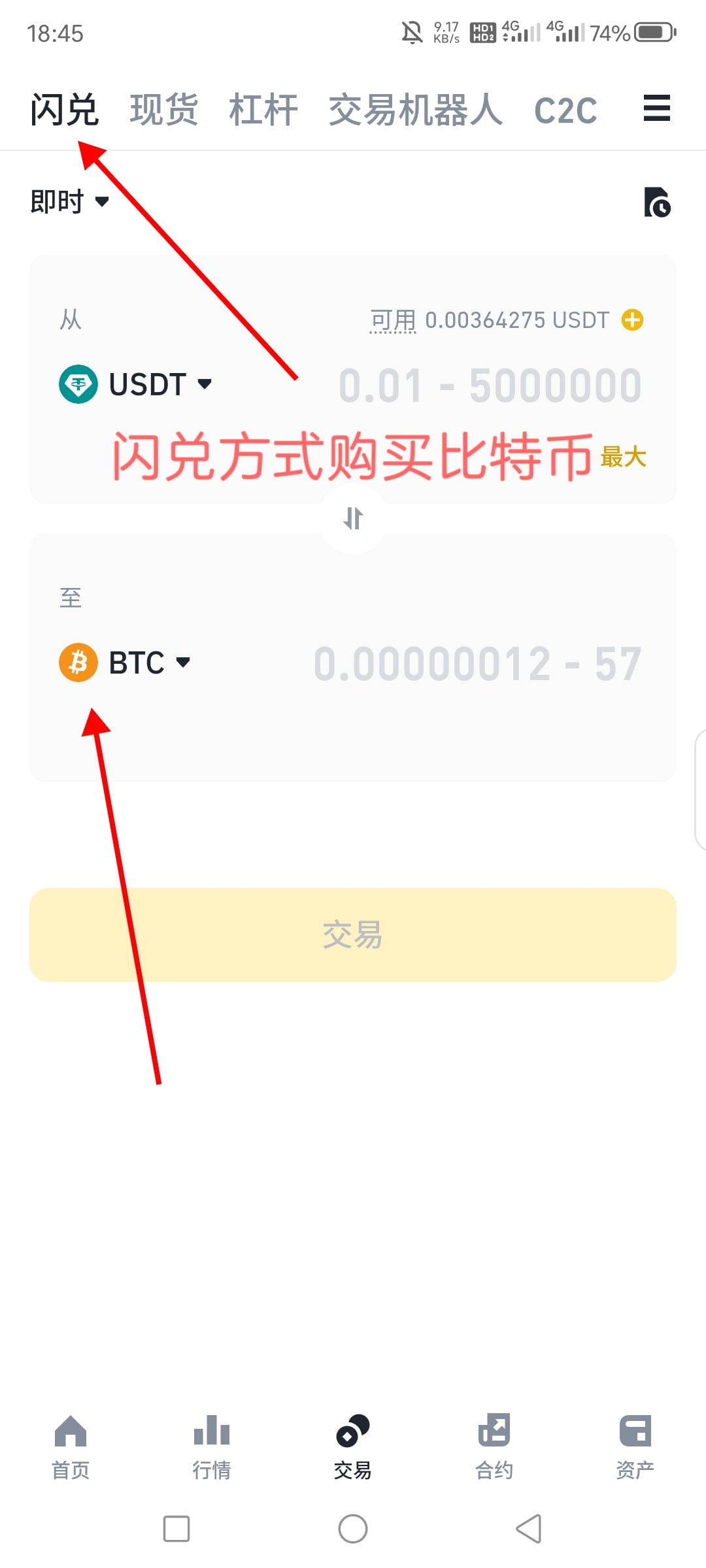Expand the 即时 order type dropdown
Image resolution: width=706 pixels, height=1568 pixels.
click(x=71, y=201)
